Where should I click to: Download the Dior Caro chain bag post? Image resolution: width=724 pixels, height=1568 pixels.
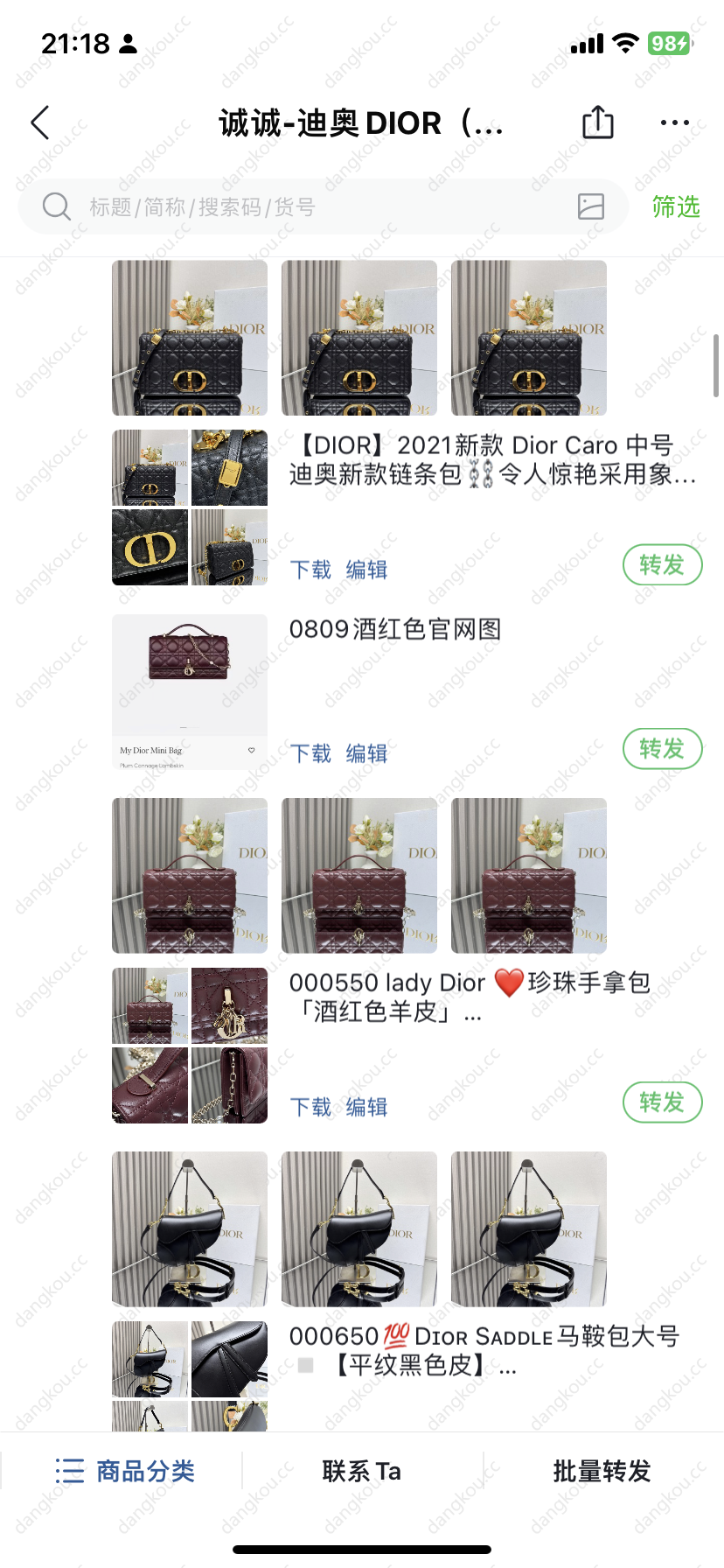[310, 570]
